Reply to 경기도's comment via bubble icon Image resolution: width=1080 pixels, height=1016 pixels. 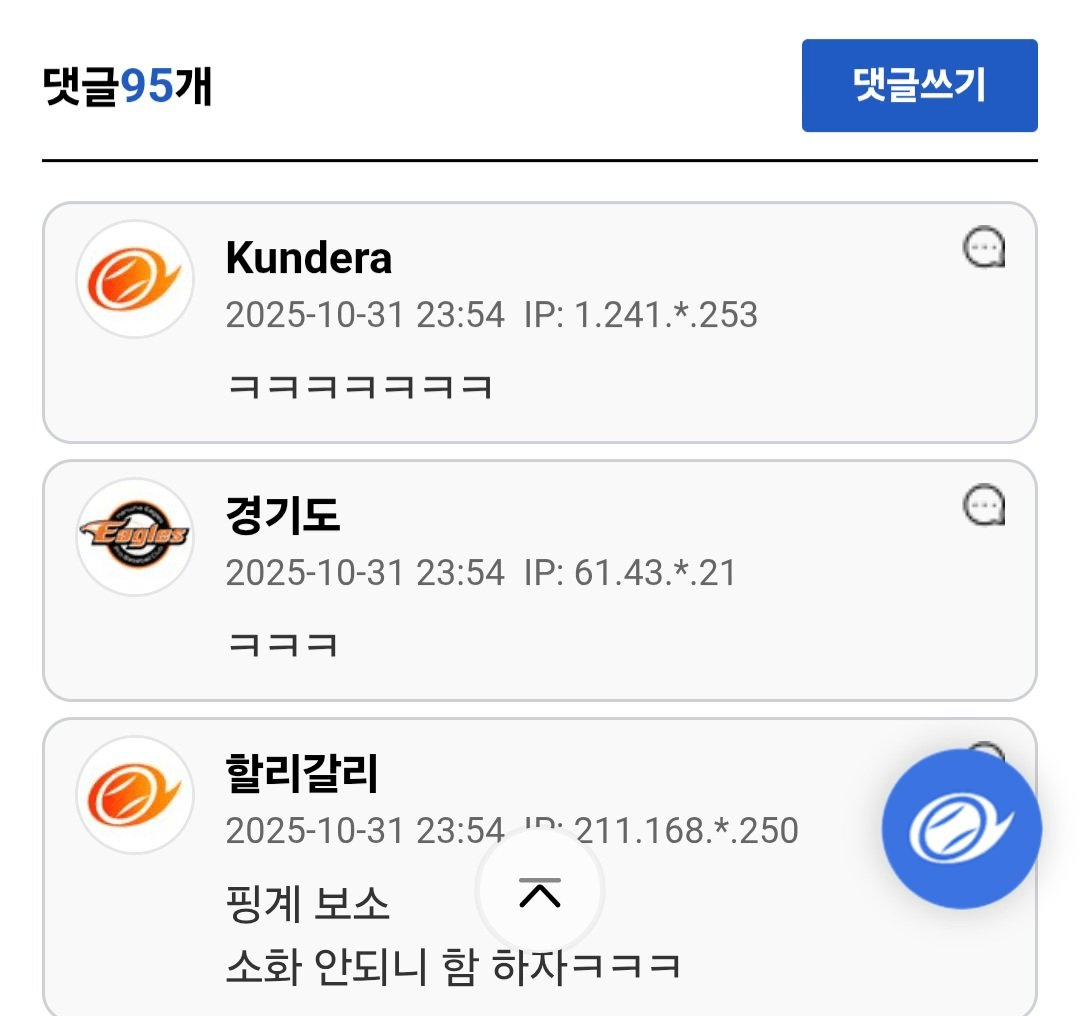coord(983,506)
